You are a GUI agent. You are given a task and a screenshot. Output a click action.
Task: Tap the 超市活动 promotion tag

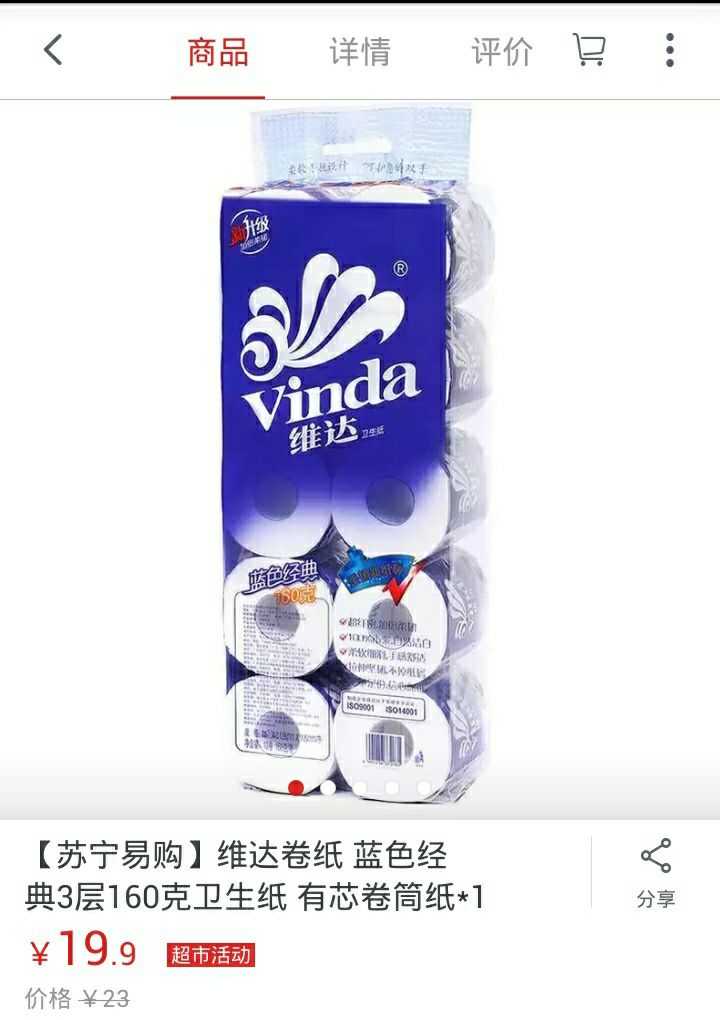(x=210, y=954)
